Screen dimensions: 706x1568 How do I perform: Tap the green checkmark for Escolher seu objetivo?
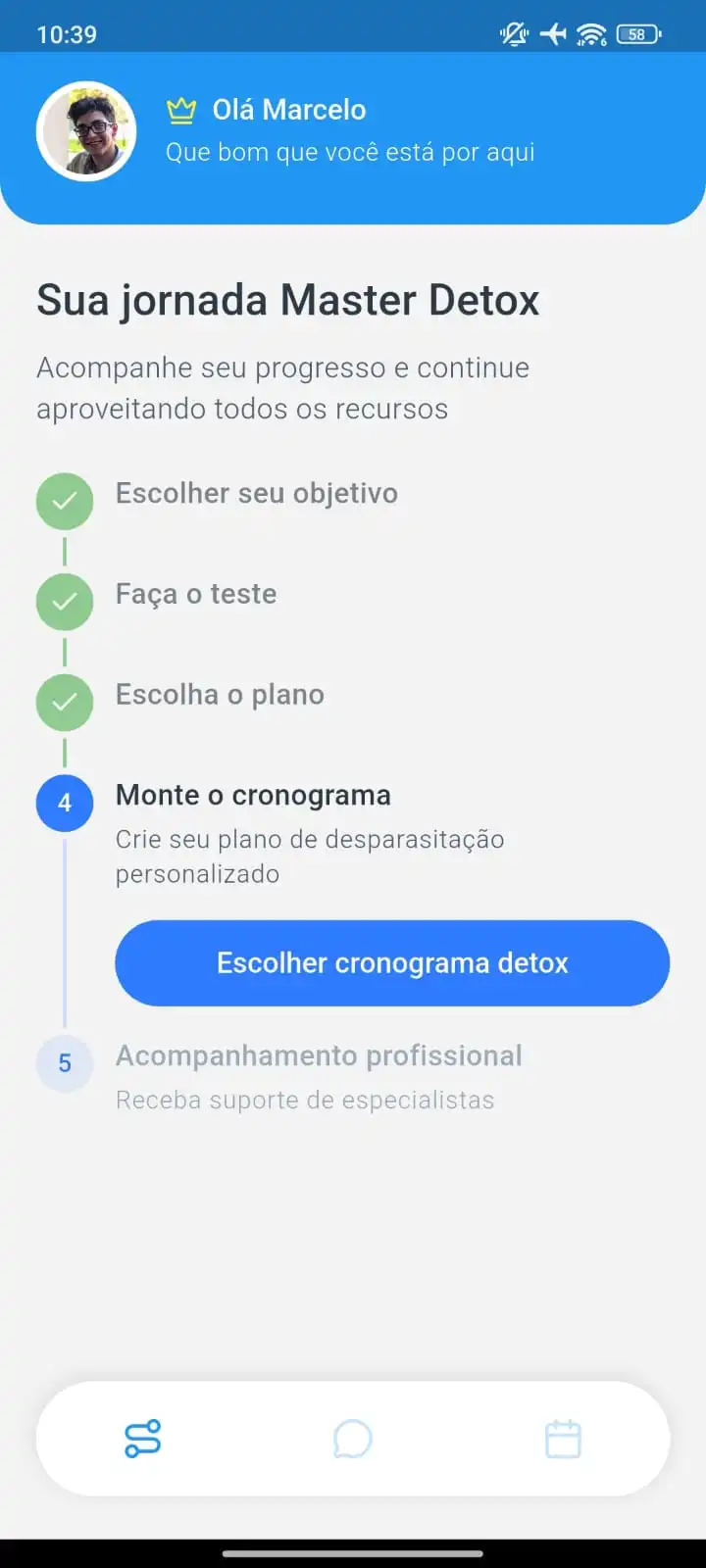point(64,501)
